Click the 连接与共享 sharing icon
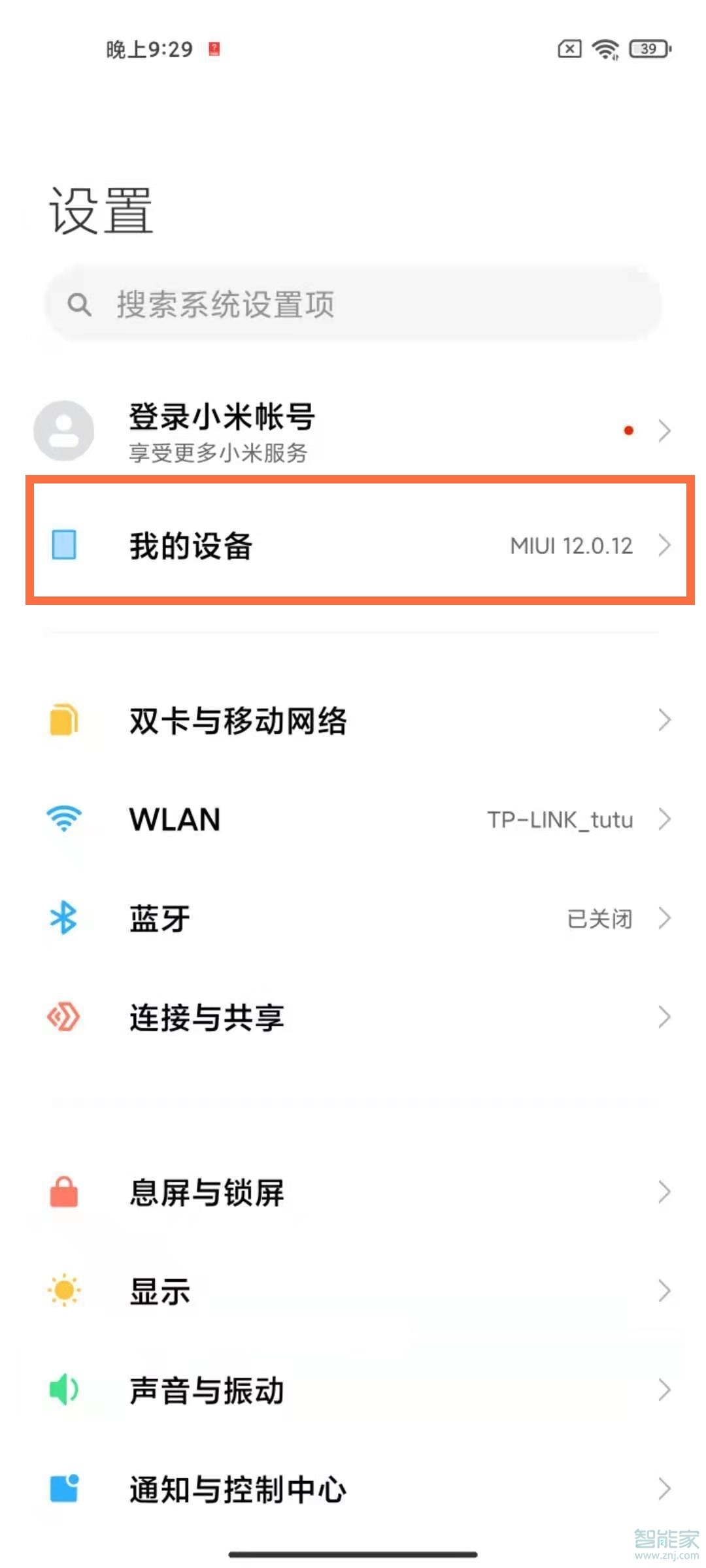 click(63, 1017)
